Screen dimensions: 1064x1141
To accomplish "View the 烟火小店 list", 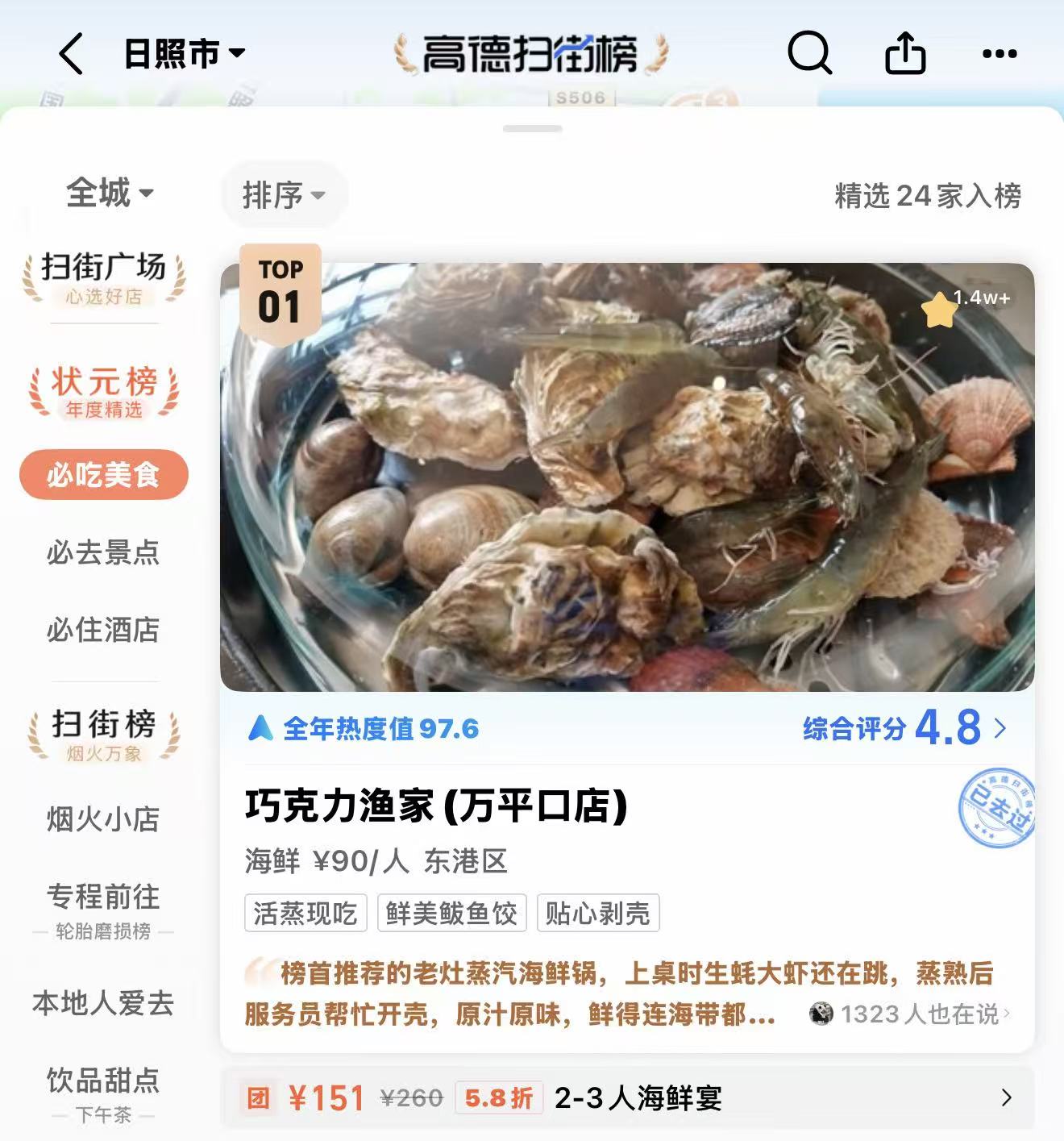I will click(103, 819).
